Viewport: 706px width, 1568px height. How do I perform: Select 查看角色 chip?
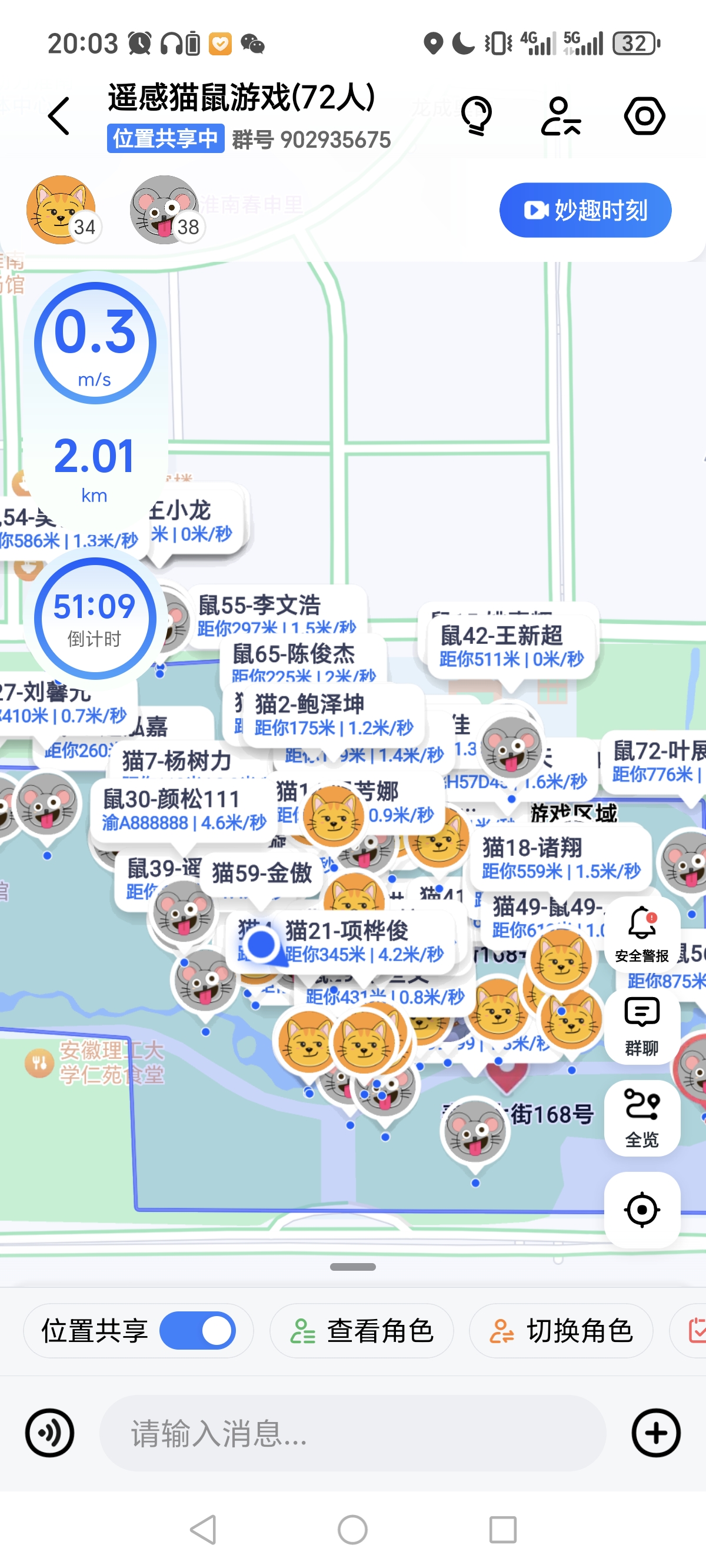362,1331
